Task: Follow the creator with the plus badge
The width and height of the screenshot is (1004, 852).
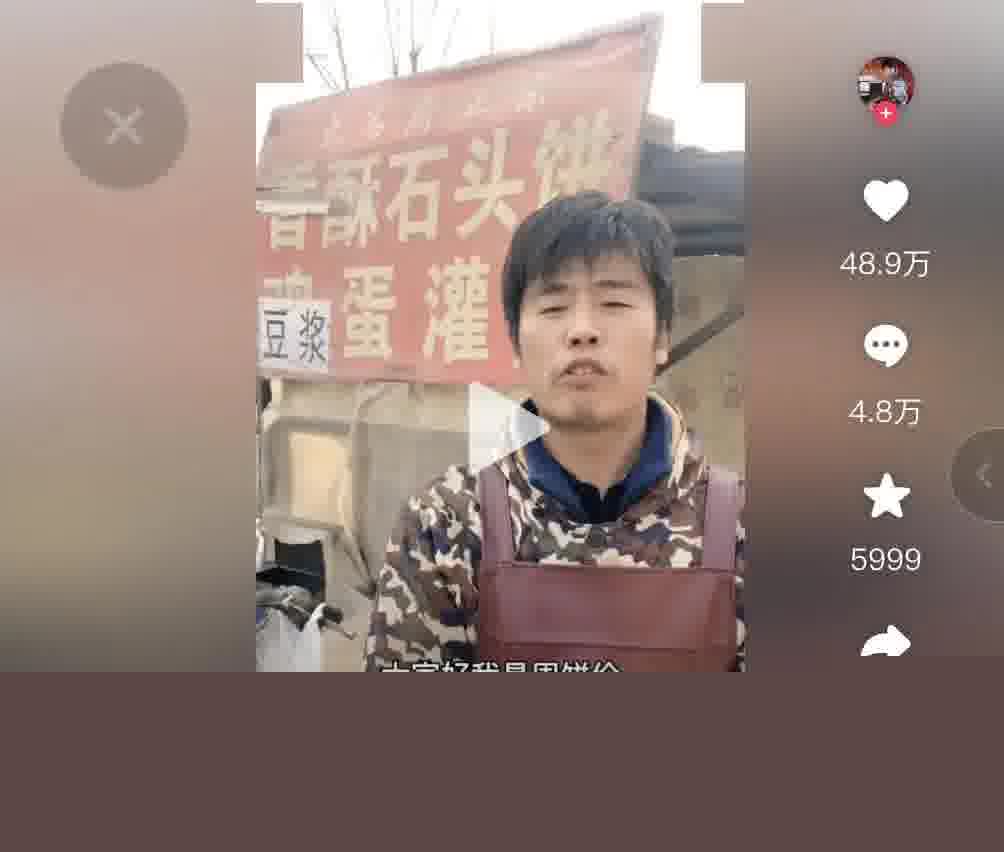Action: coord(886,114)
